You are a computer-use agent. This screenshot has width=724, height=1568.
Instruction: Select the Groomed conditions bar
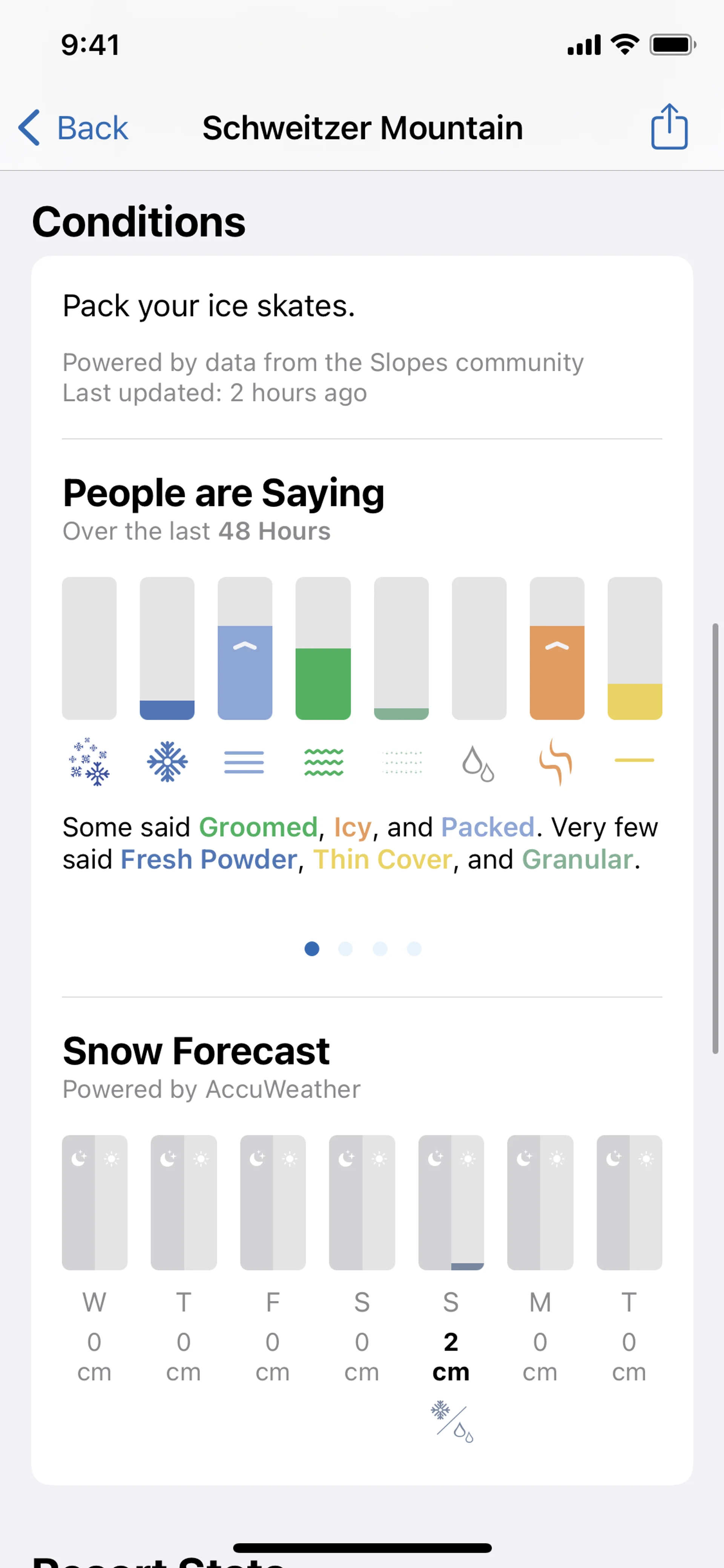323,648
